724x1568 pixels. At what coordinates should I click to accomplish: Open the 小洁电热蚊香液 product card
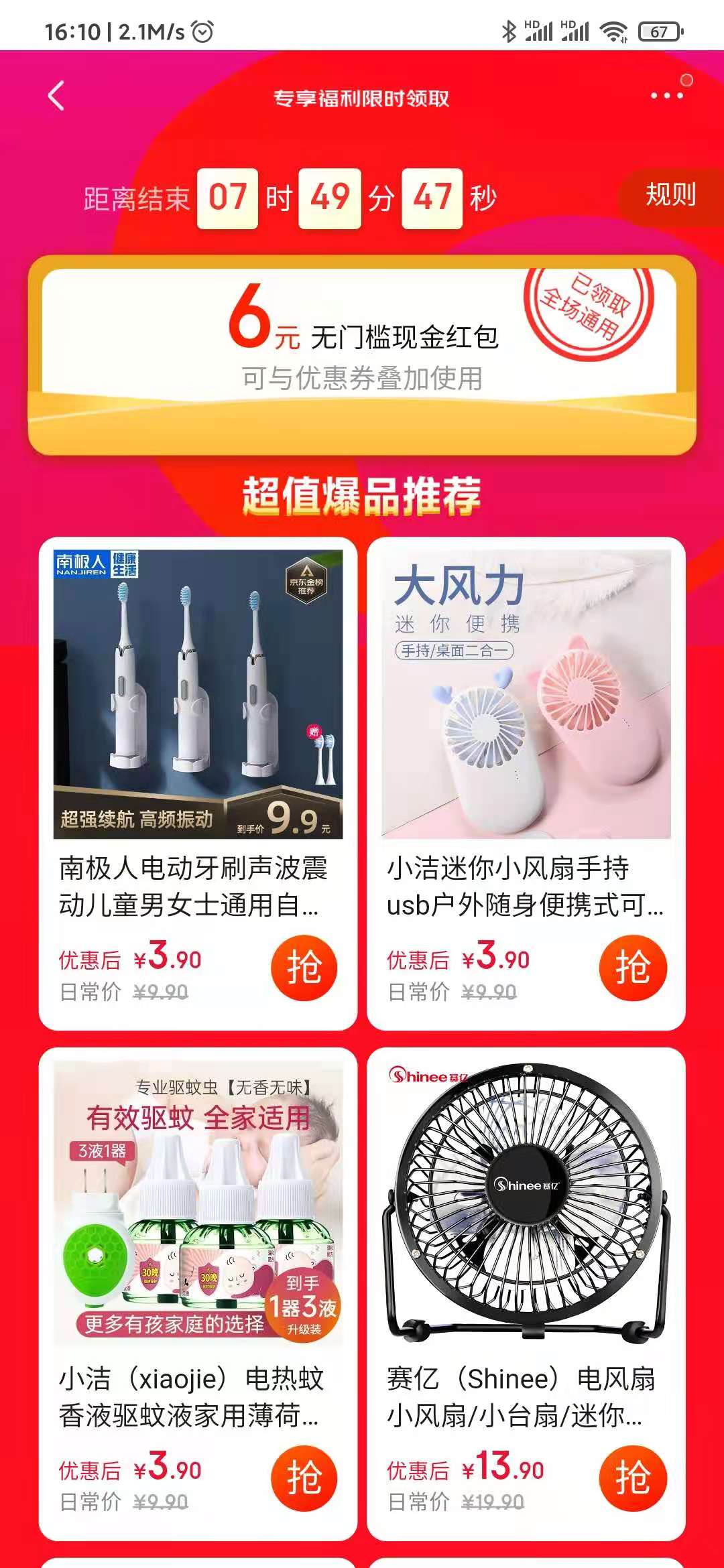coord(198,1294)
